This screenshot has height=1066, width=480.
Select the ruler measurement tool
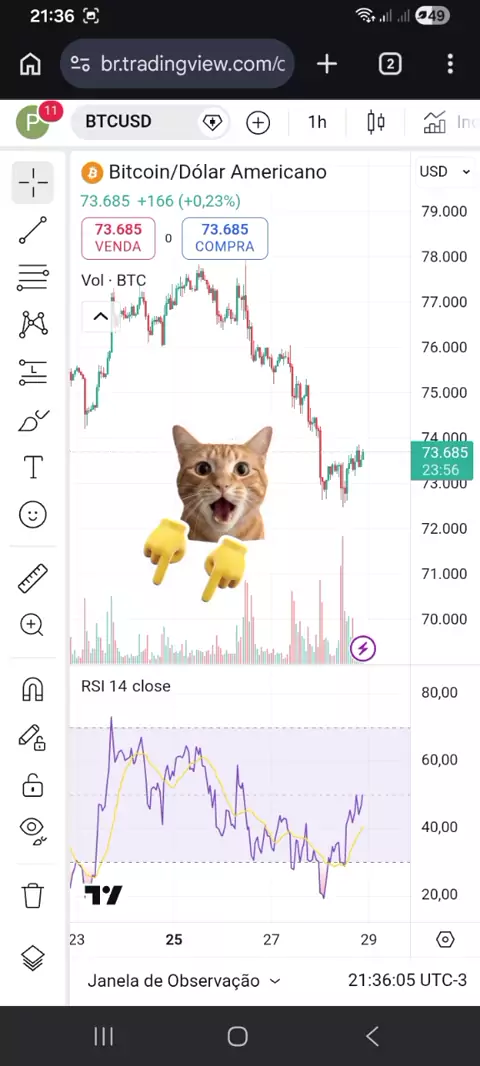point(33,578)
